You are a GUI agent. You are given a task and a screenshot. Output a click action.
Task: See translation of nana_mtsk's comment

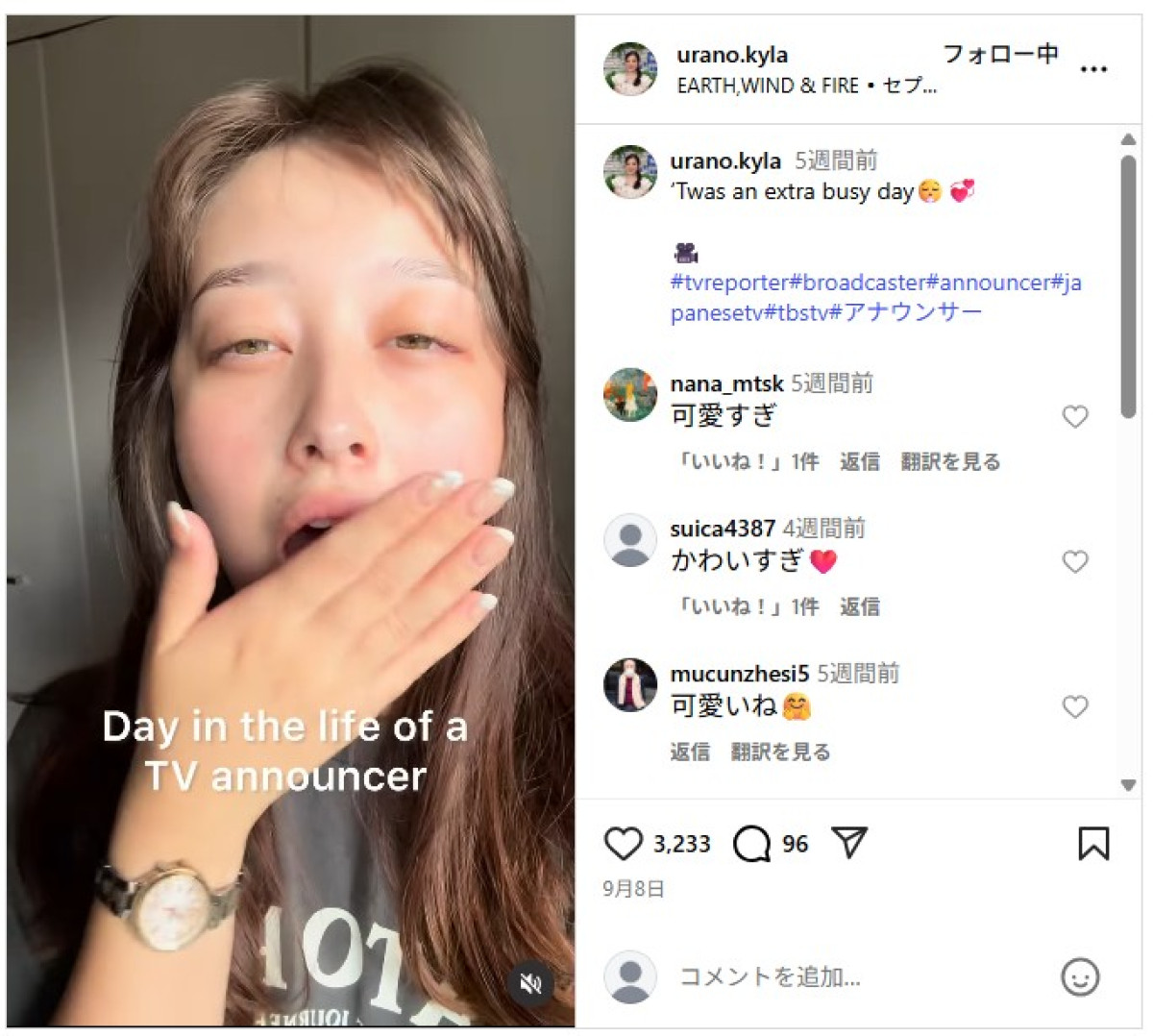(x=950, y=462)
